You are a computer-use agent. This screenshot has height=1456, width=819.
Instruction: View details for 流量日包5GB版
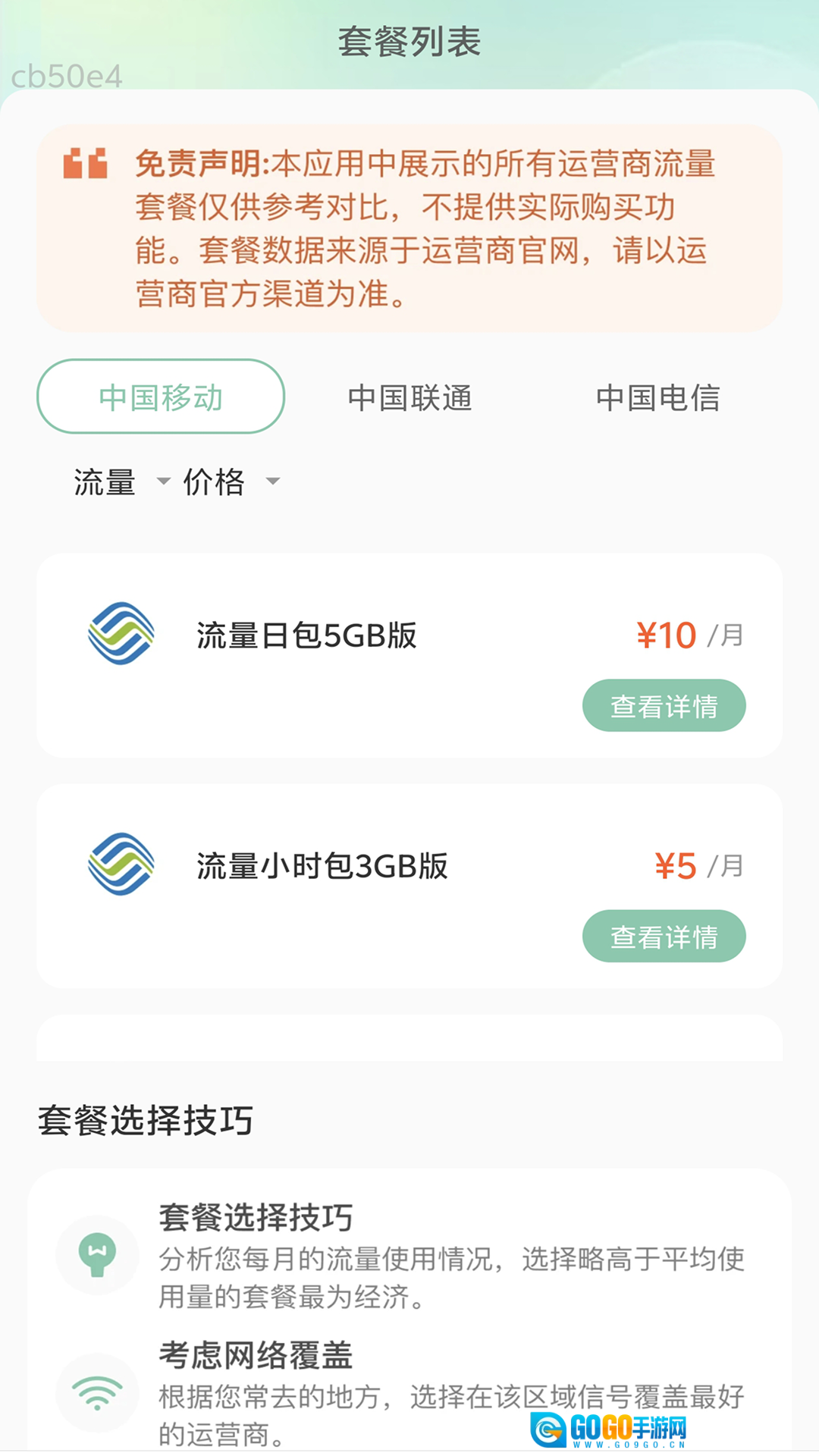[664, 706]
